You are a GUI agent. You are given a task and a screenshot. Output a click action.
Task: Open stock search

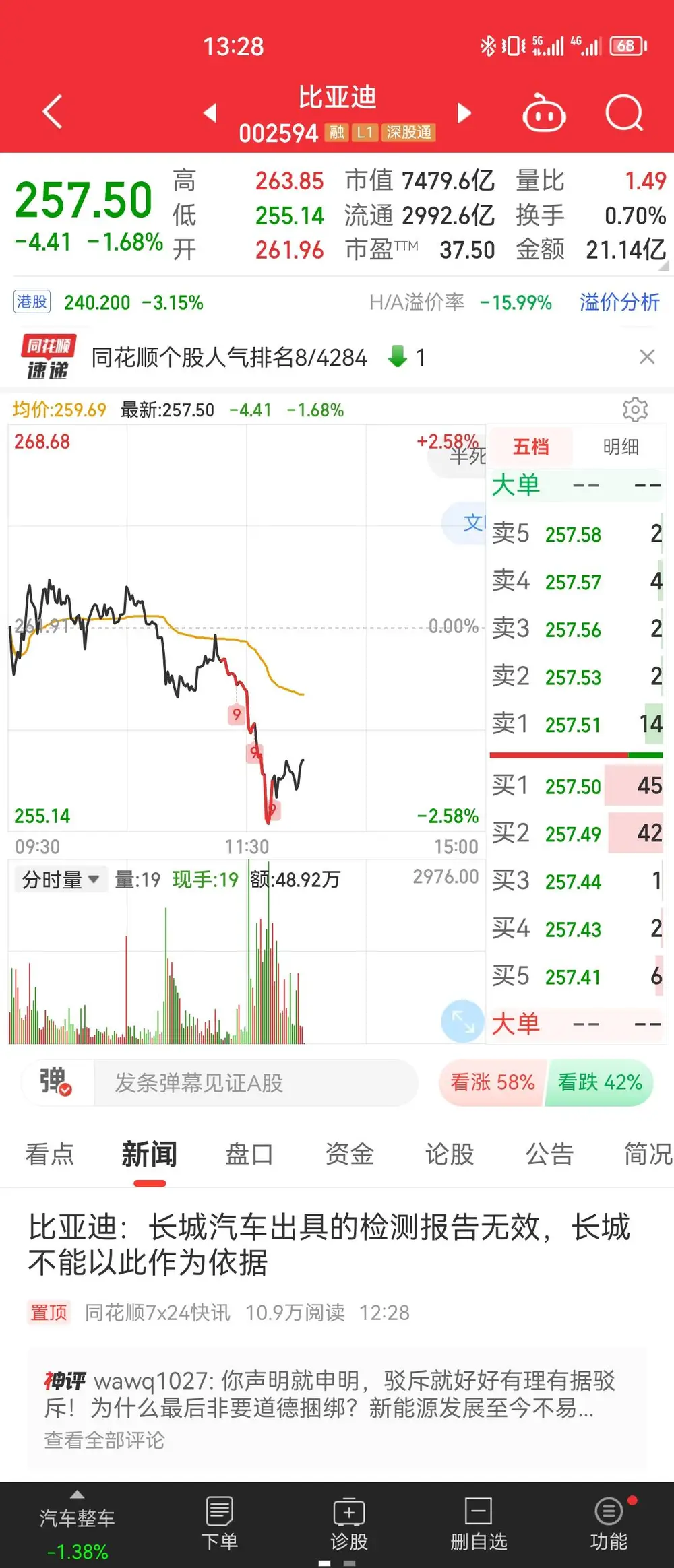(624, 112)
